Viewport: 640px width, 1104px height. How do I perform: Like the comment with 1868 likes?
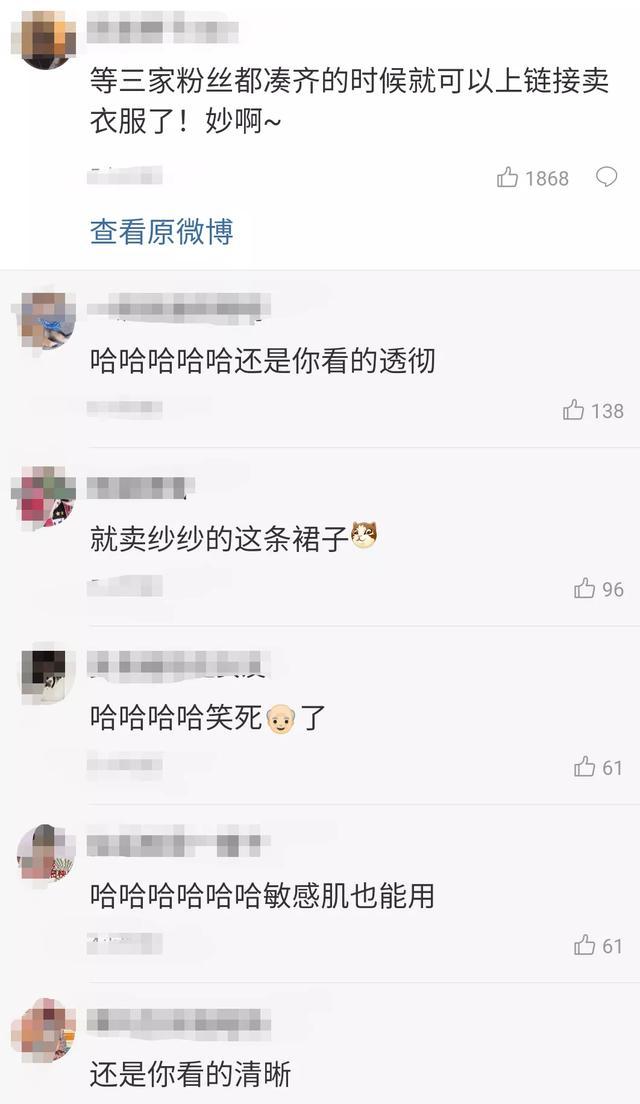pyautogui.click(x=508, y=178)
